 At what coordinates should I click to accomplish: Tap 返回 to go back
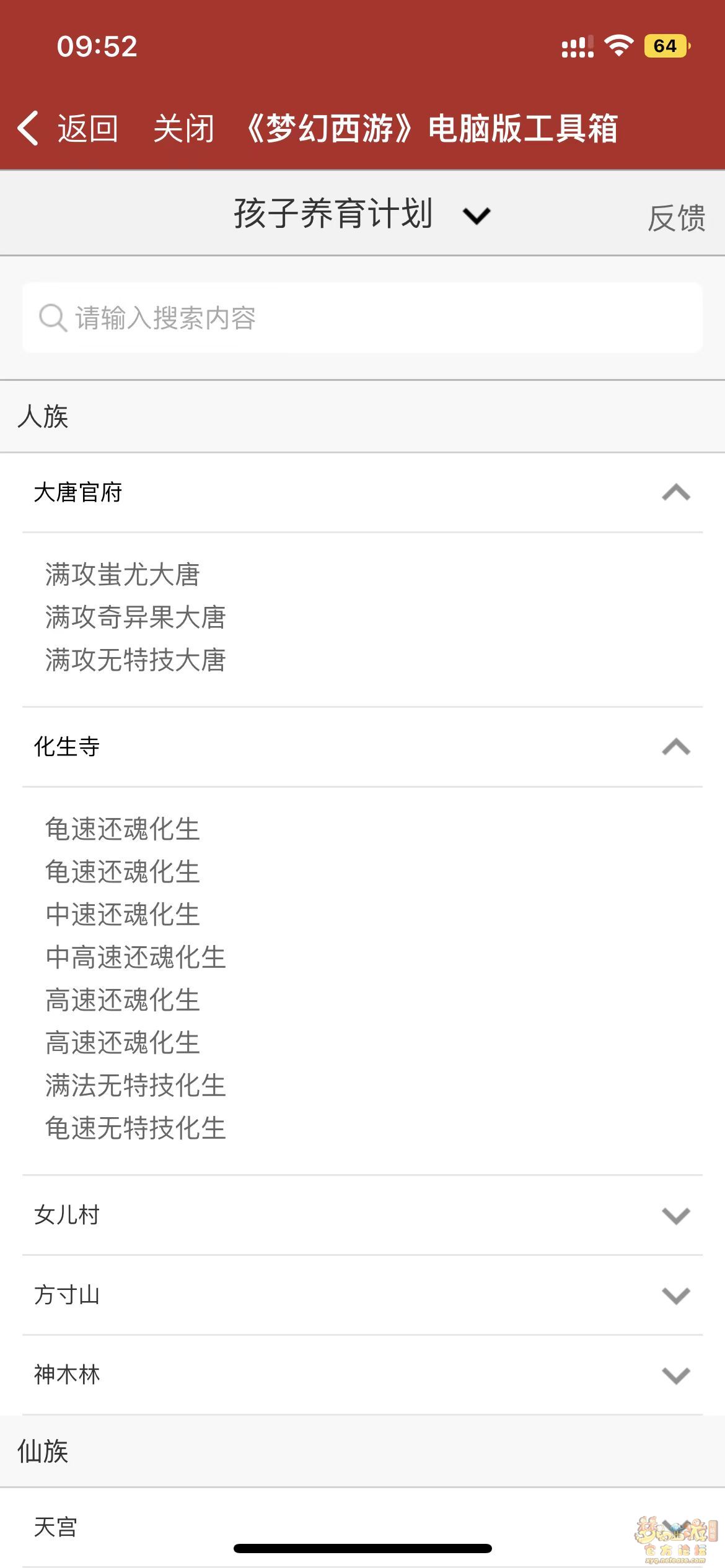[68, 129]
